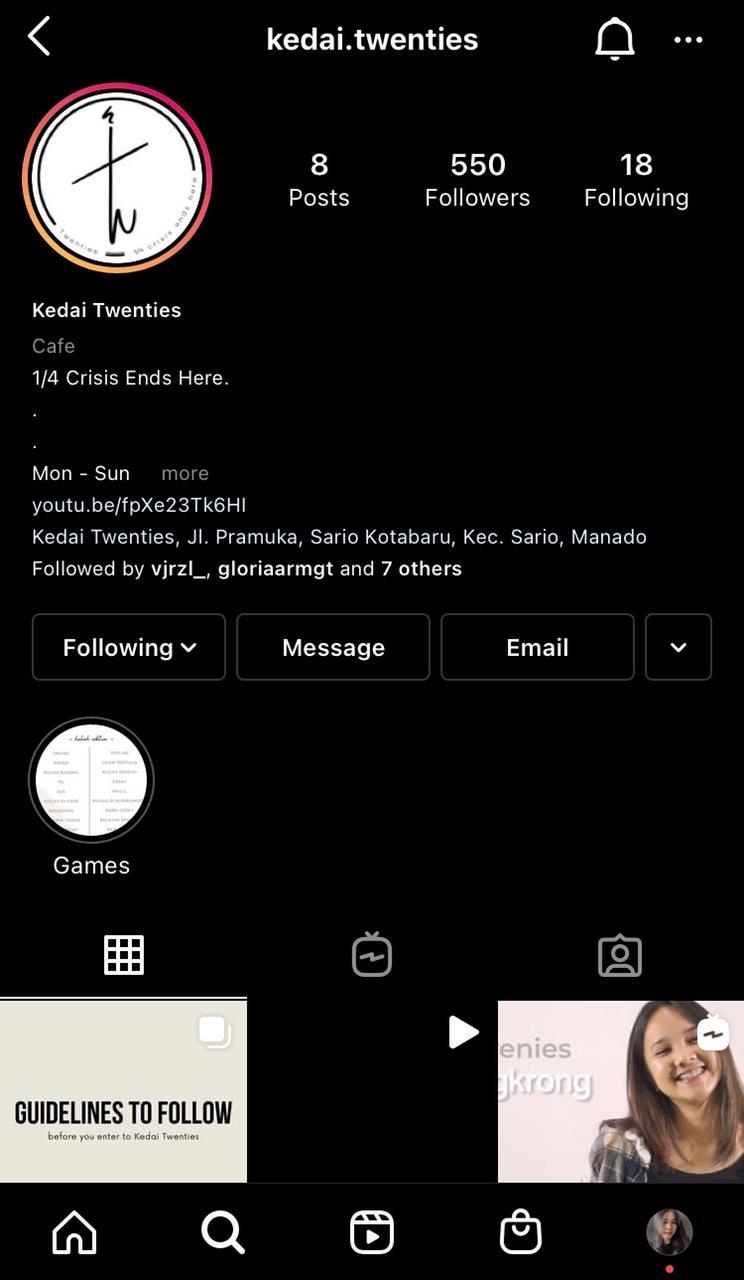The height and width of the screenshot is (1280, 744).
Task: Open the Jl. Pramuka address location
Action: point(339,537)
